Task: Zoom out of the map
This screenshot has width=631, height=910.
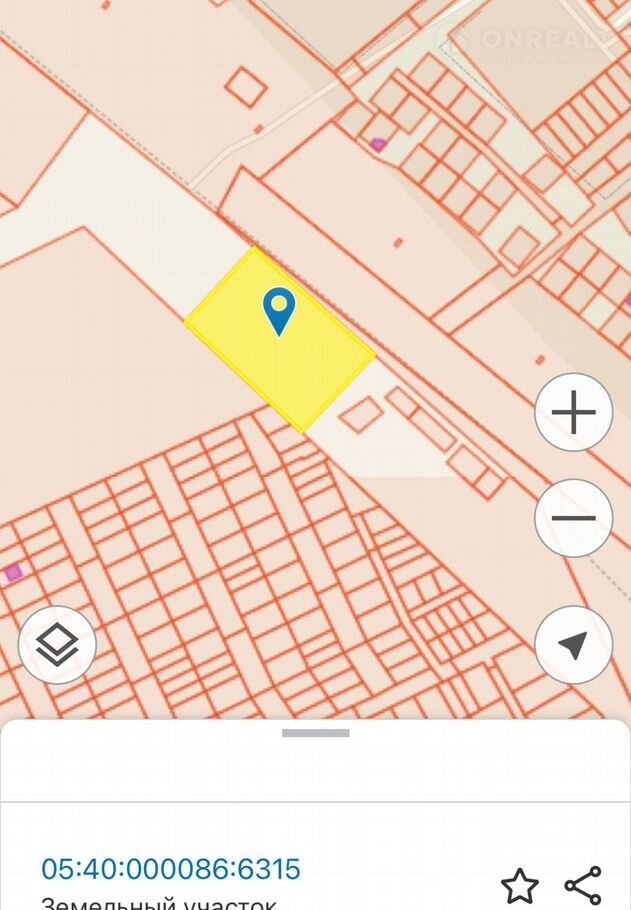Action: (x=573, y=518)
